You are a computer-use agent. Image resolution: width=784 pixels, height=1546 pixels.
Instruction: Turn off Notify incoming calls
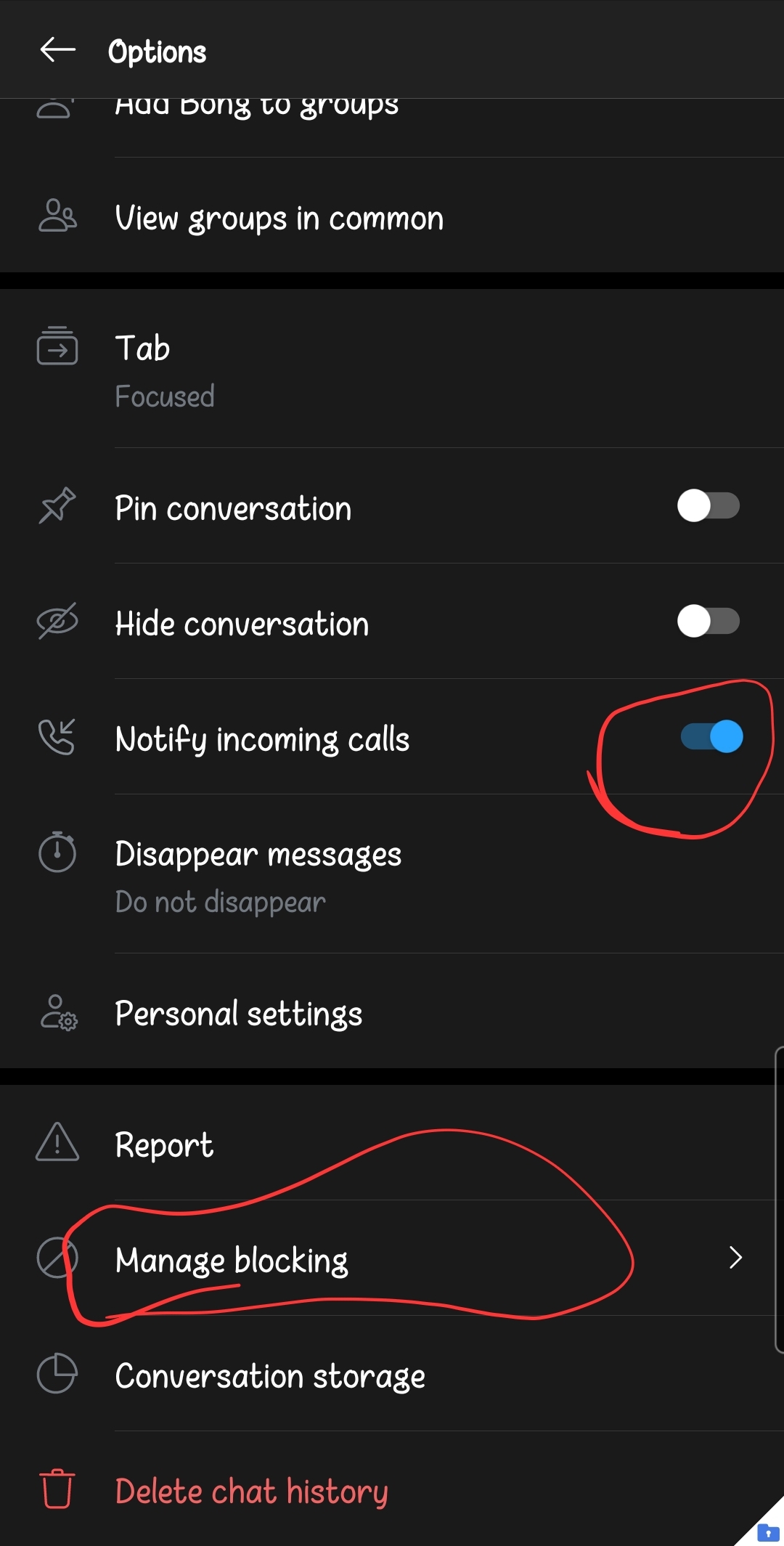pyautogui.click(x=711, y=737)
